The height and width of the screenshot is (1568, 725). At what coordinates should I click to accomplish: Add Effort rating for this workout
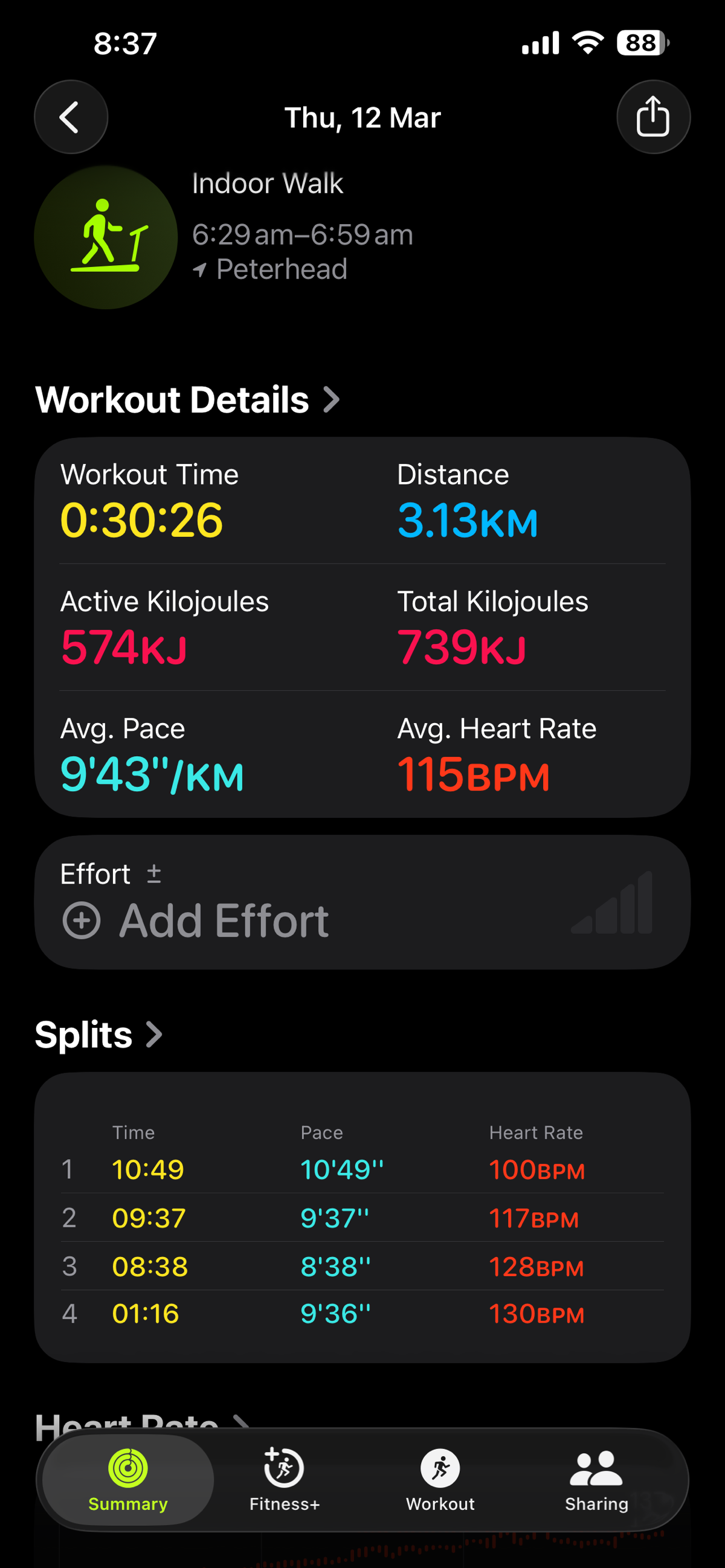pyautogui.click(x=196, y=920)
